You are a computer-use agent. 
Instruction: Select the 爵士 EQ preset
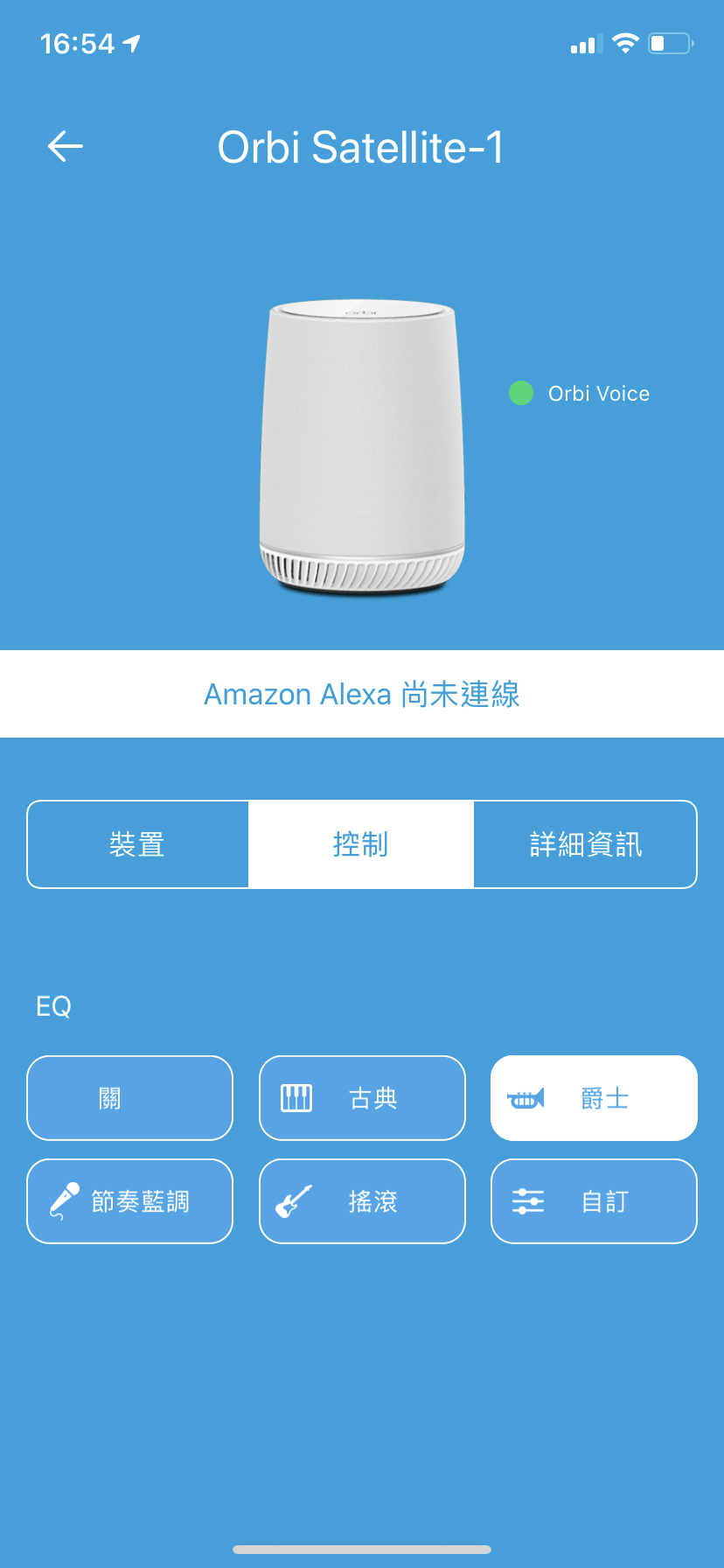(594, 1098)
